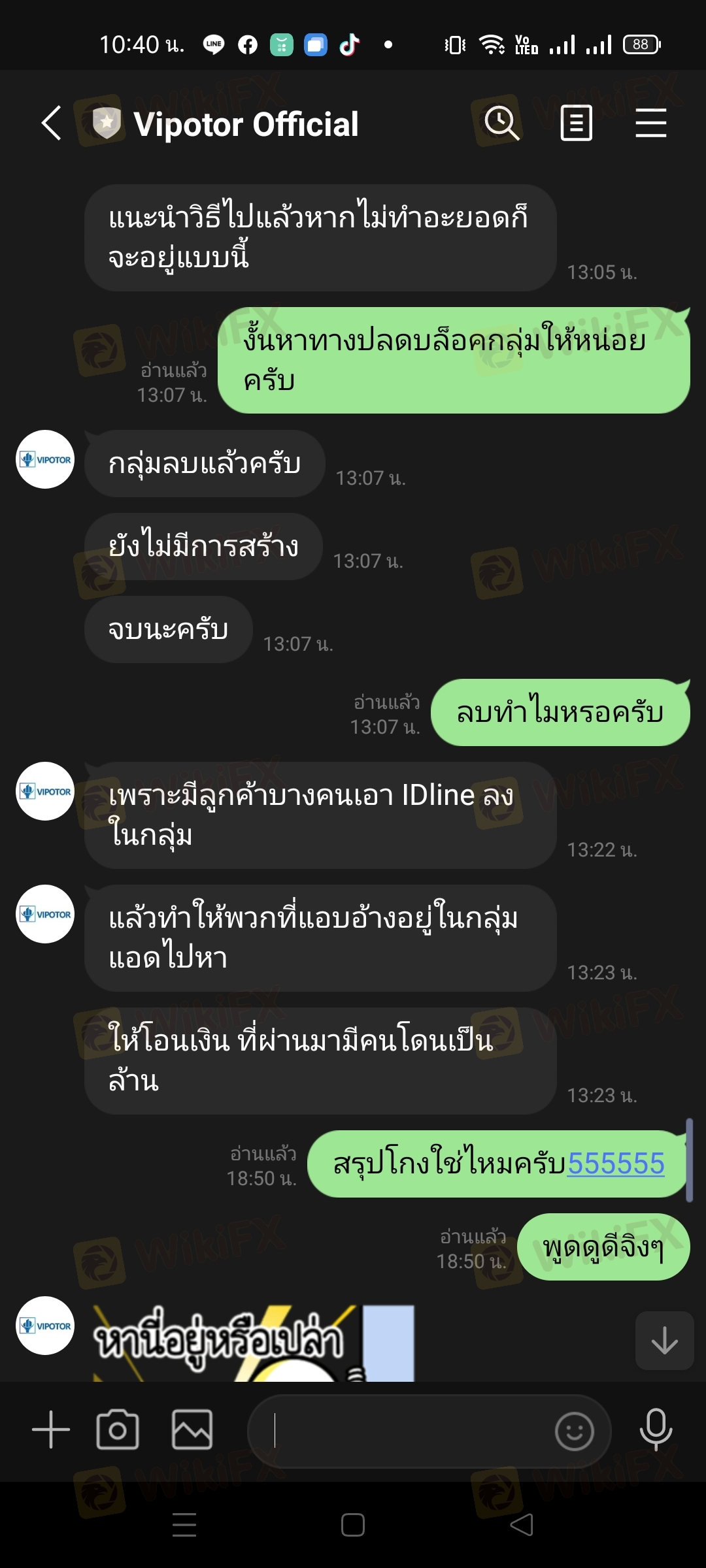Tap system back button in navigation bar
Image resolution: width=706 pixels, height=1568 pixels.
pyautogui.click(x=522, y=1525)
